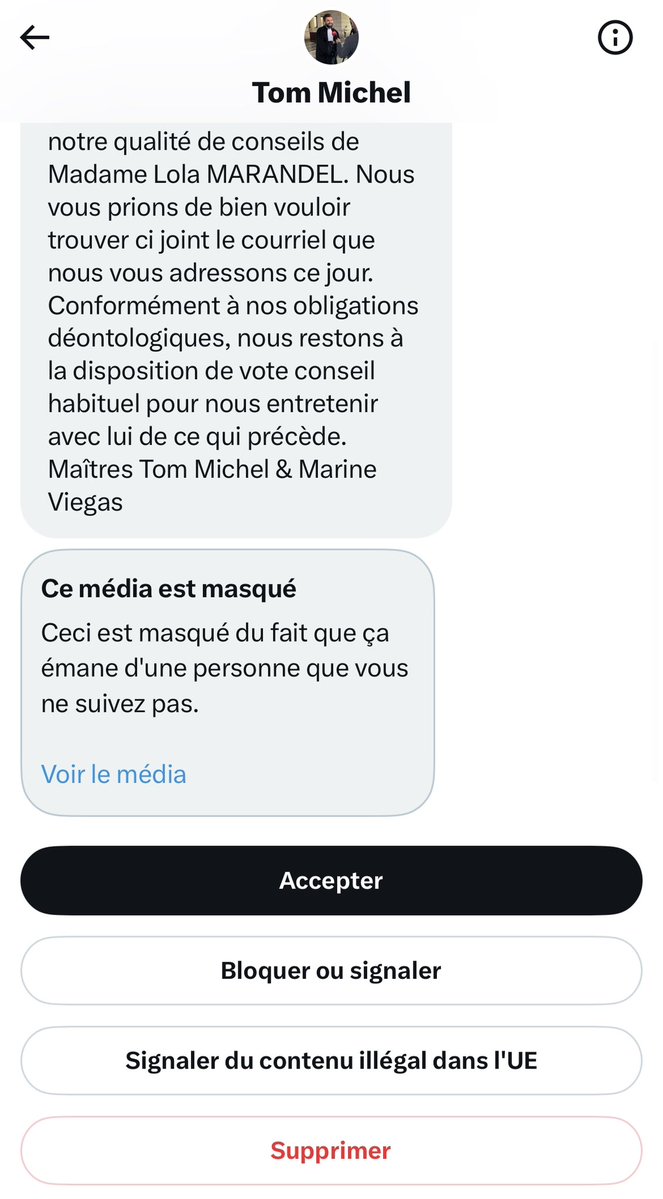This screenshot has height=1199, width=663.
Task: Accept the message request with Accepter
Action: pos(331,881)
